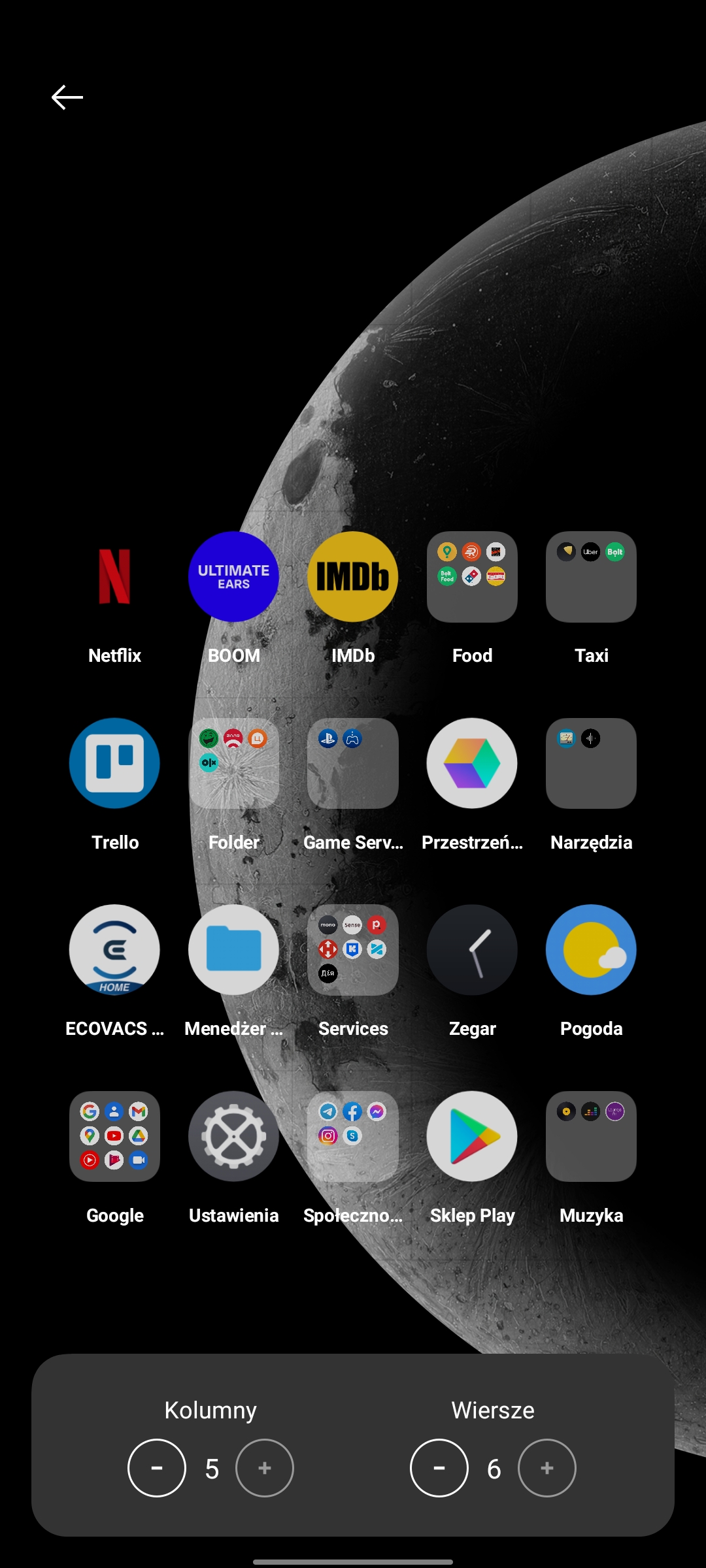This screenshot has height=1568, width=706.
Task: Open the Zegar clock app
Action: pyautogui.click(x=472, y=950)
